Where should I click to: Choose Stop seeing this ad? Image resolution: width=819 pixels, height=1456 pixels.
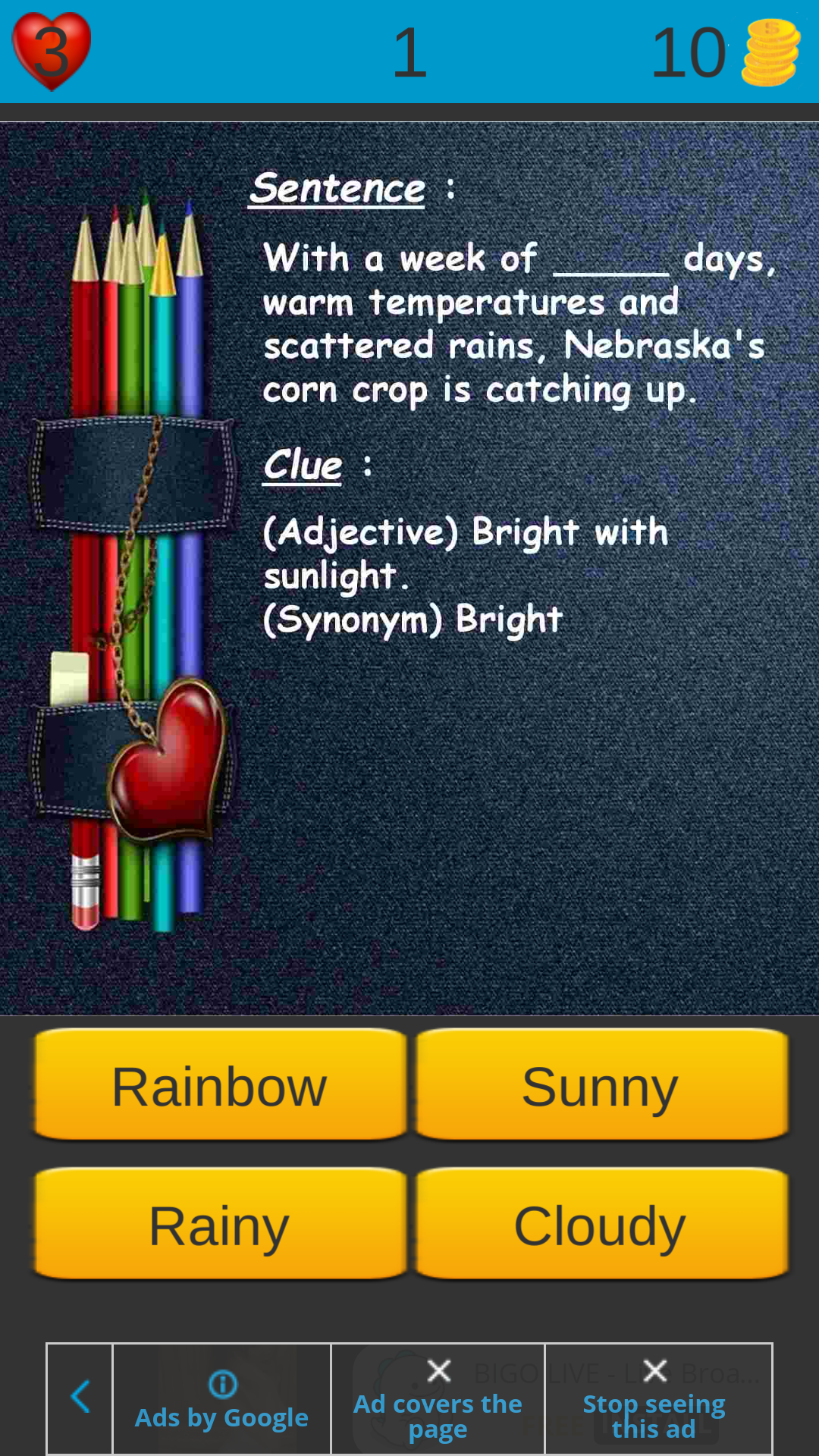click(x=655, y=1399)
